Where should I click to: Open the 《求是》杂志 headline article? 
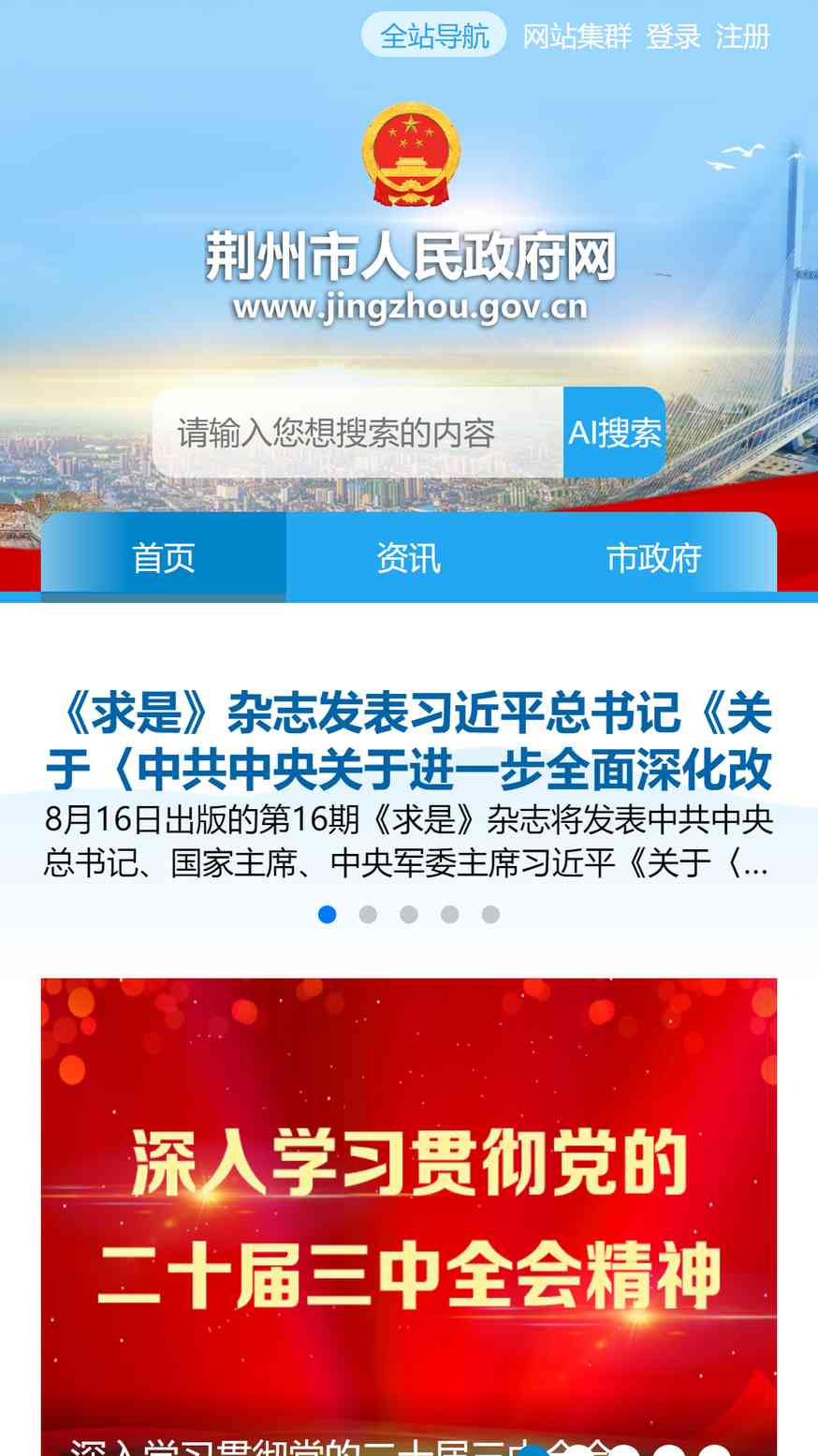click(409, 742)
